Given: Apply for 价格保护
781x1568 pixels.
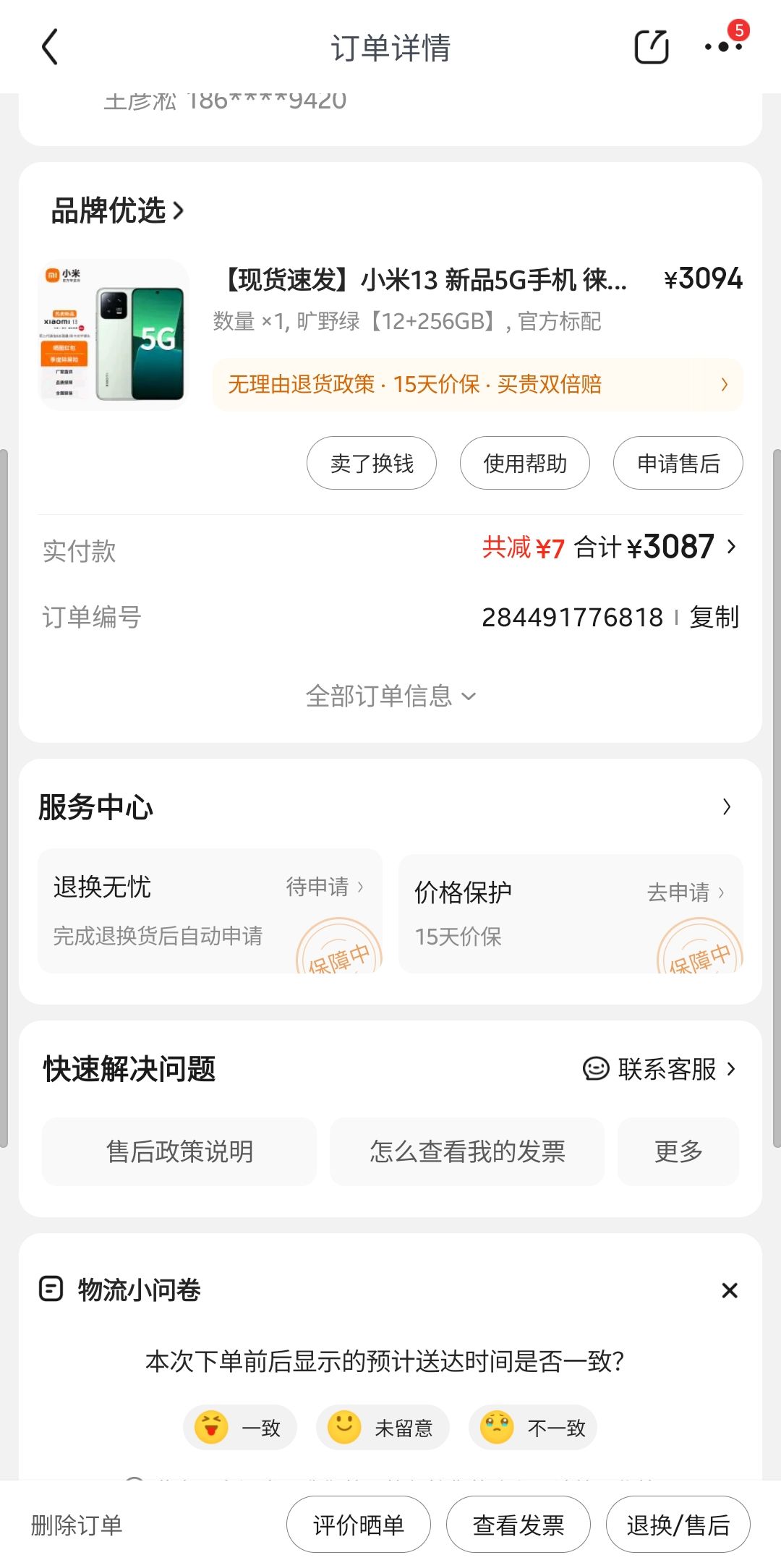Looking at the screenshot, I should click(x=684, y=892).
